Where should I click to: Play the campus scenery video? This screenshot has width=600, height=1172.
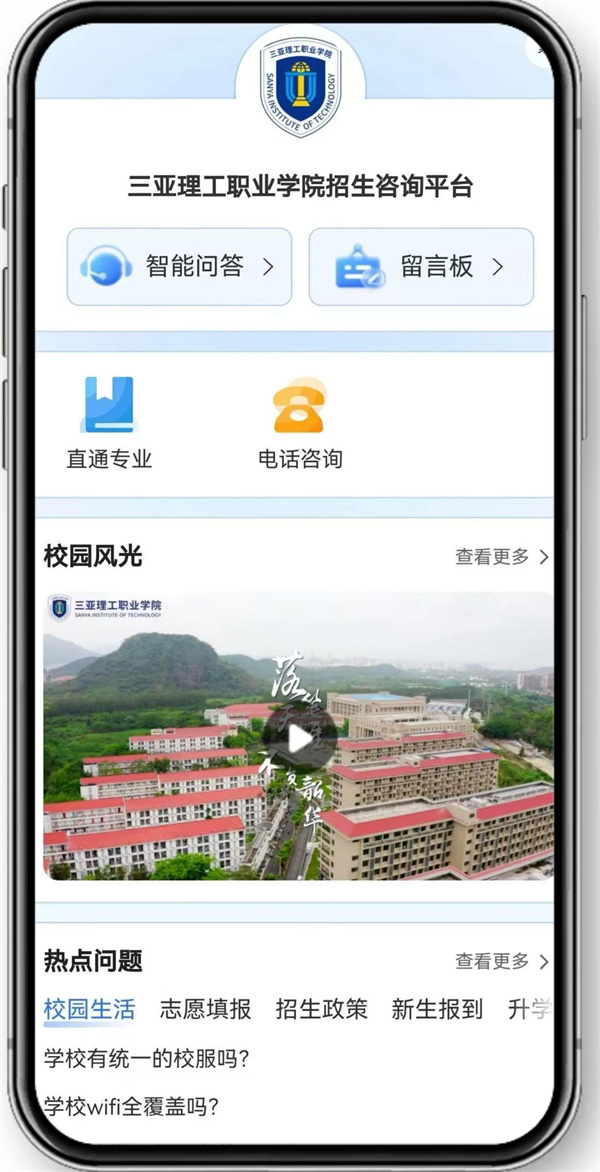pyautogui.click(x=299, y=738)
